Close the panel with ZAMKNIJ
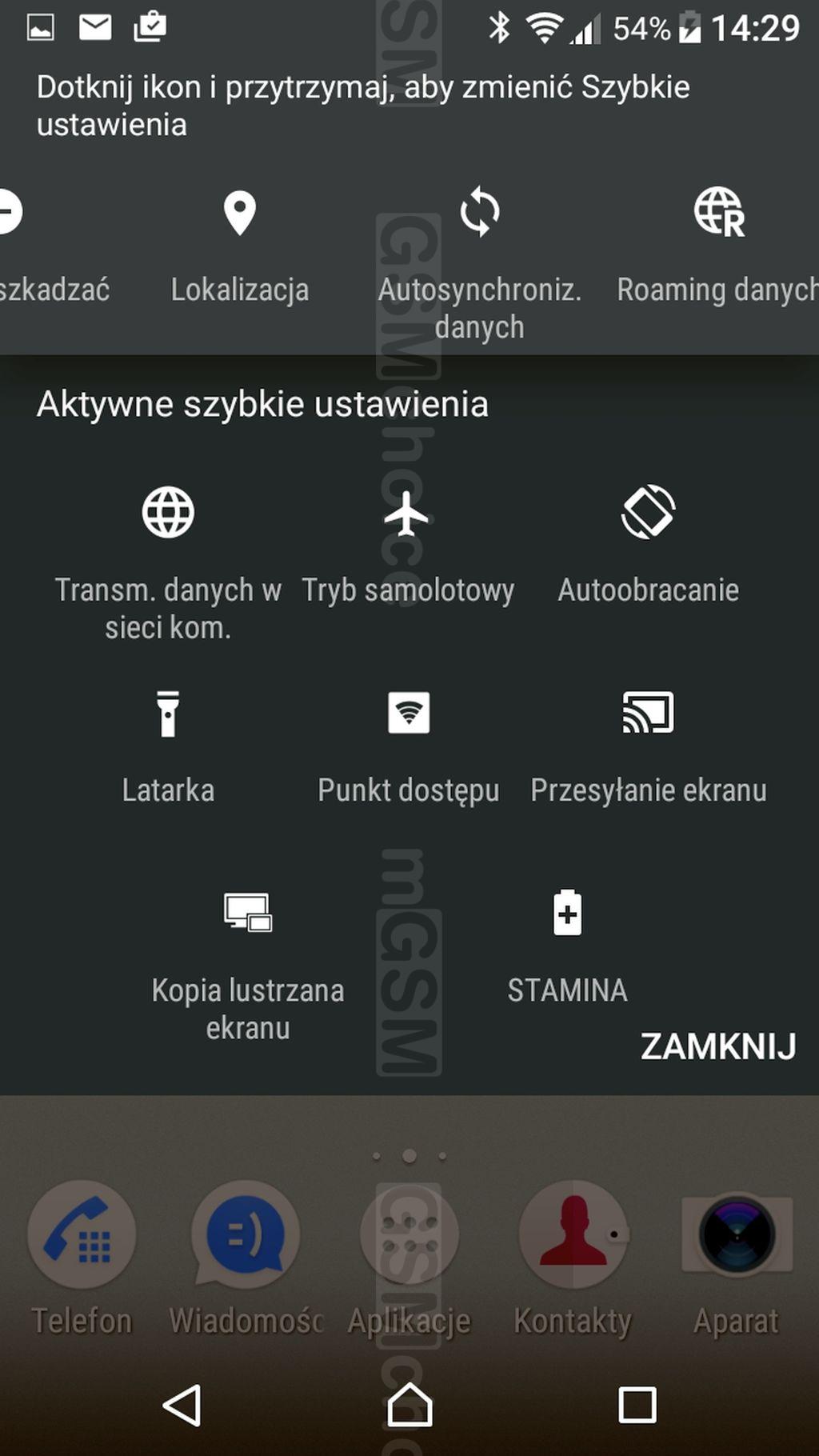The image size is (819, 1456). pos(718,1046)
